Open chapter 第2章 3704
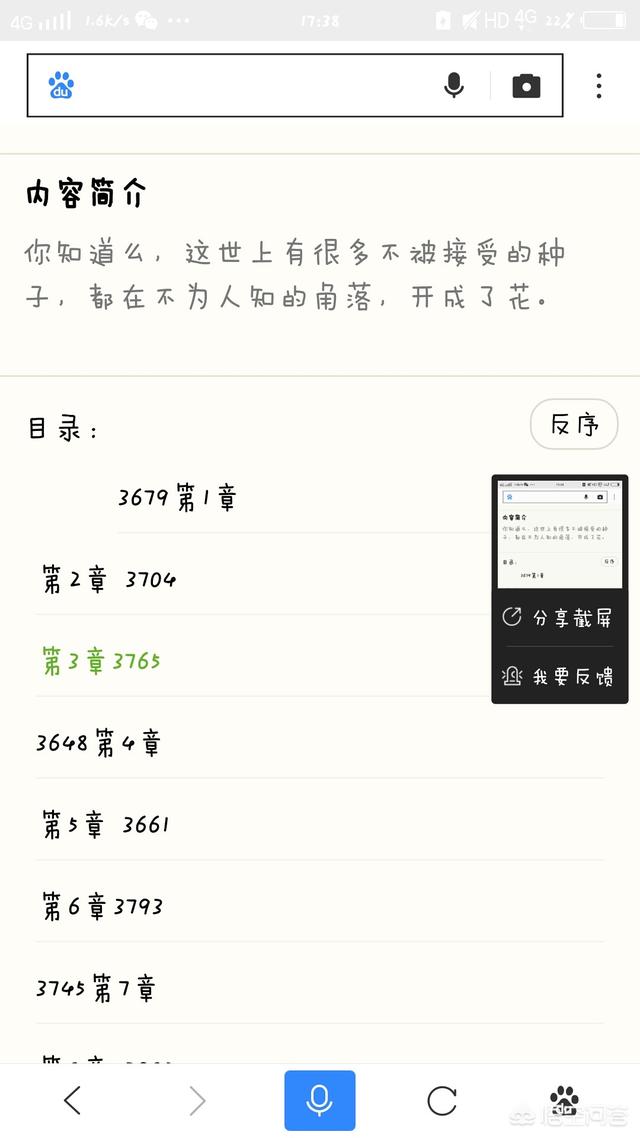 click(263, 581)
